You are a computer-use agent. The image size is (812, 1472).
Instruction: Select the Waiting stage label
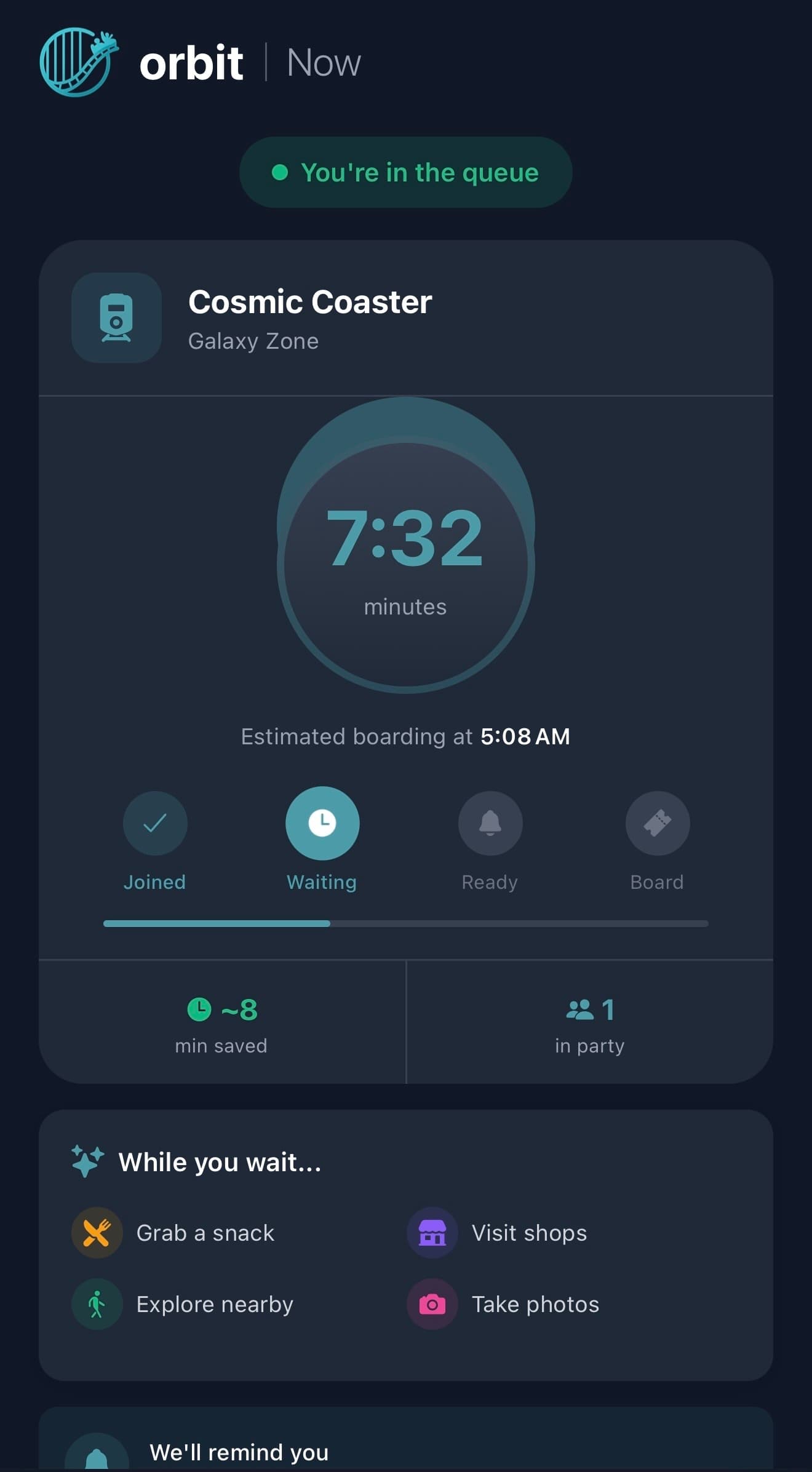[322, 882]
